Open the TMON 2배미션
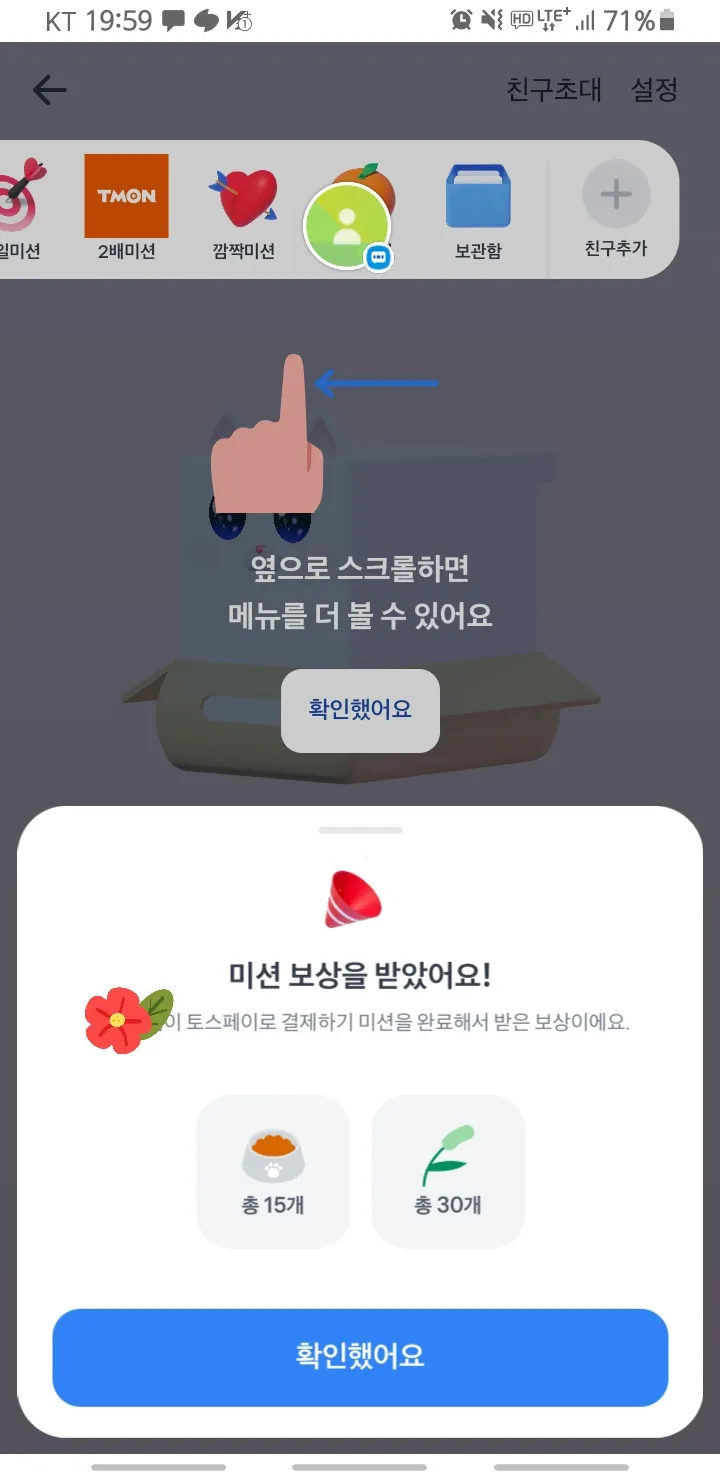720x1480 pixels. (126, 206)
